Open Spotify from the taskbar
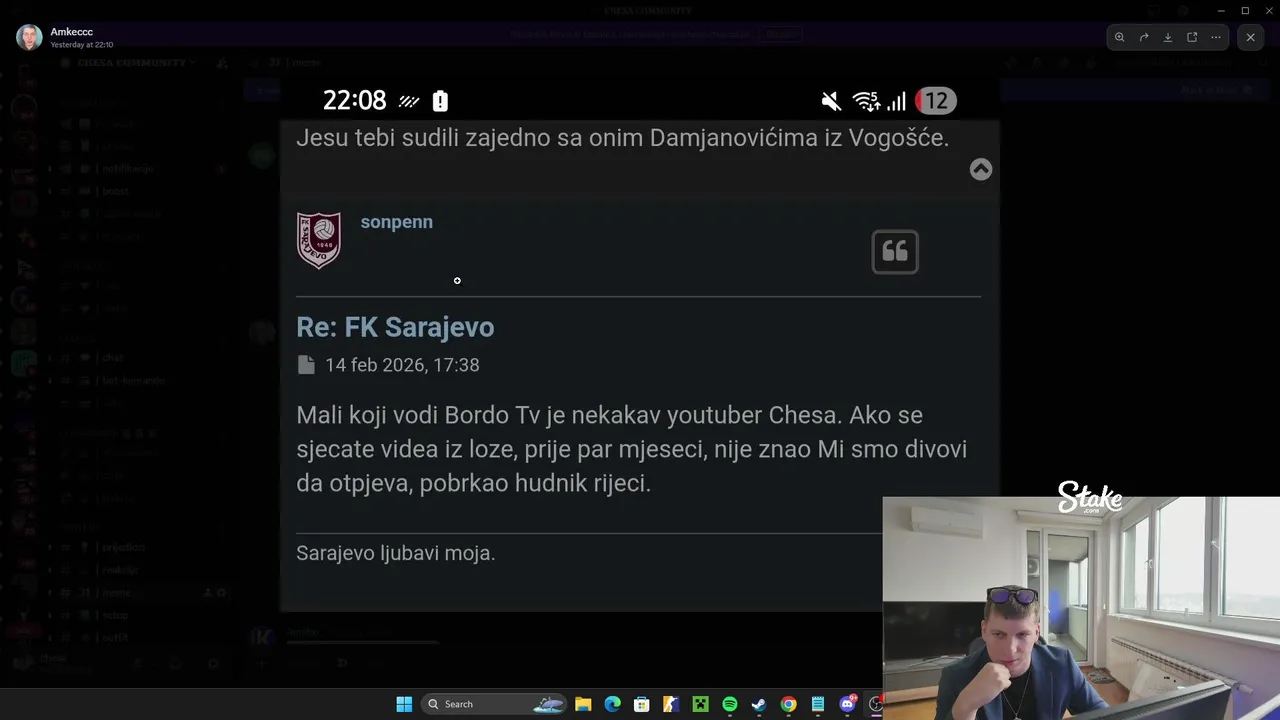The image size is (1280, 720). tap(730, 704)
